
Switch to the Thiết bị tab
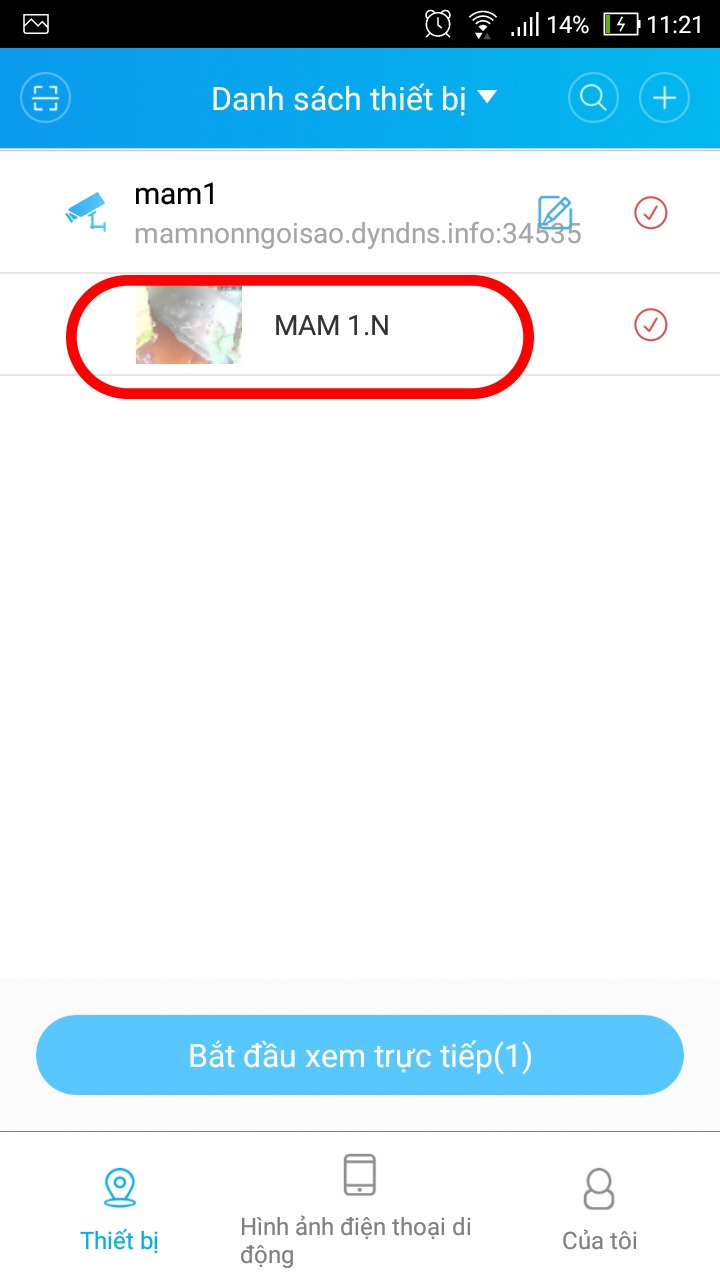(x=120, y=1208)
